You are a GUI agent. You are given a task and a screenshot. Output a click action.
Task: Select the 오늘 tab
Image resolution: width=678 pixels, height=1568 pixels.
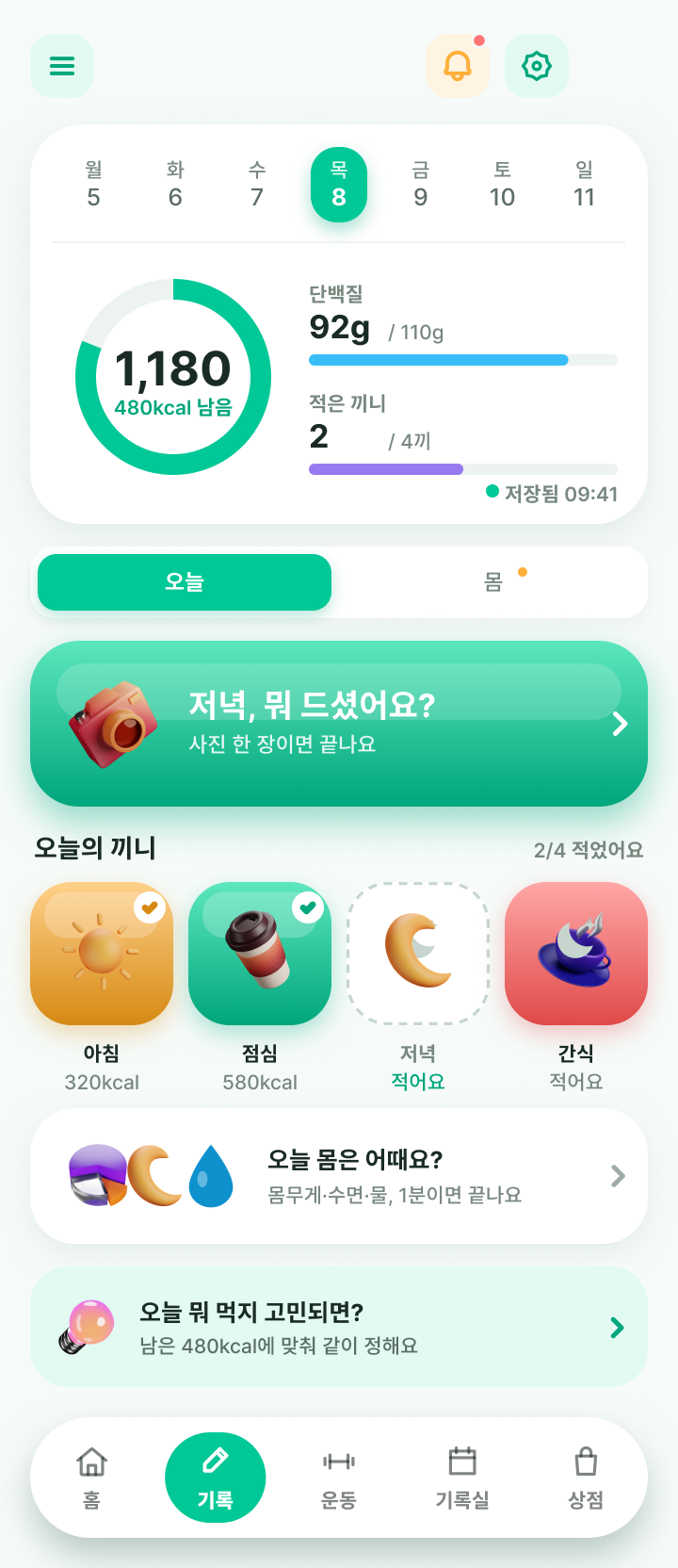click(x=185, y=582)
